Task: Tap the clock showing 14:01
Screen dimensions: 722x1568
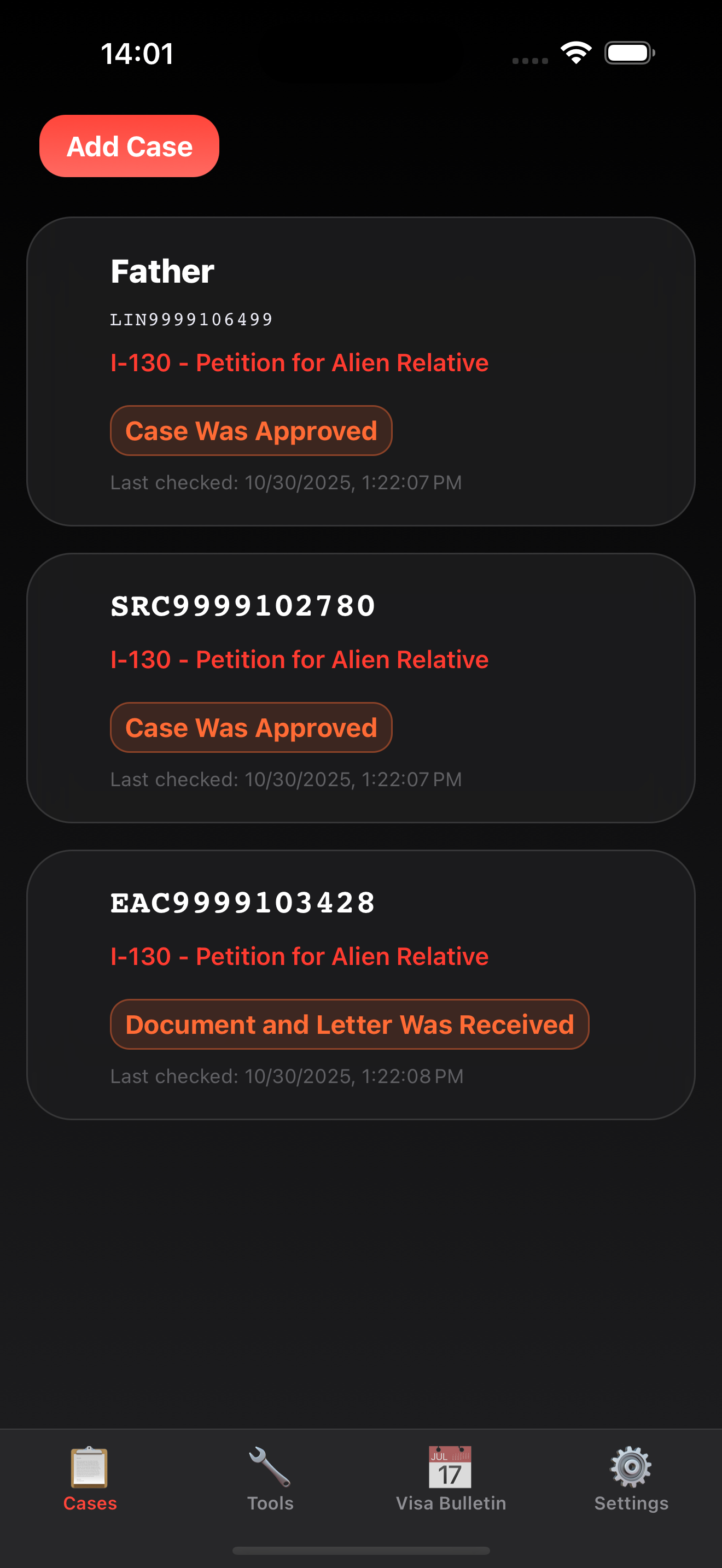Action: (x=135, y=54)
